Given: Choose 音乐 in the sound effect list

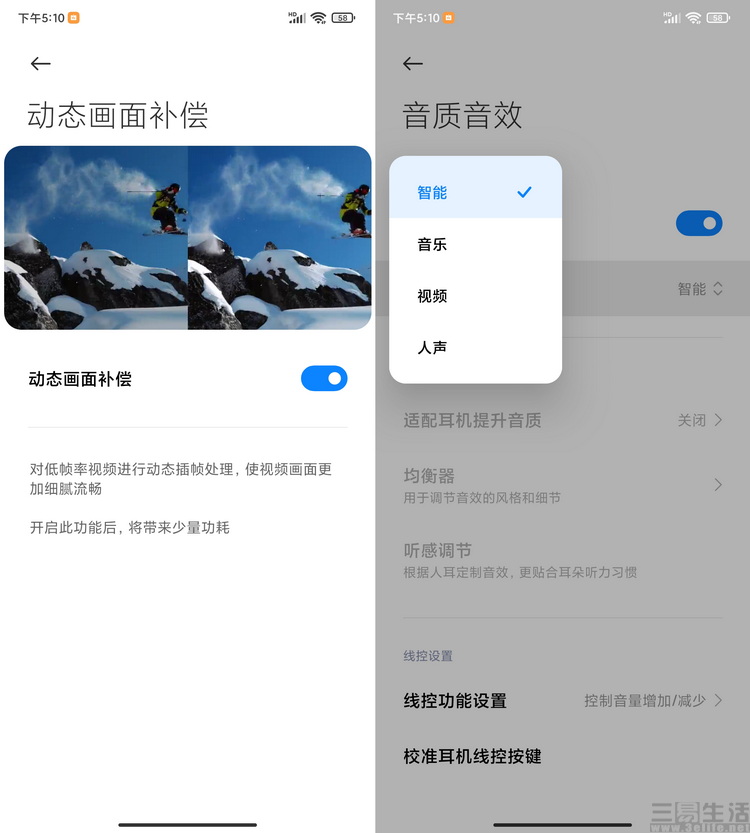Looking at the screenshot, I should [475, 244].
